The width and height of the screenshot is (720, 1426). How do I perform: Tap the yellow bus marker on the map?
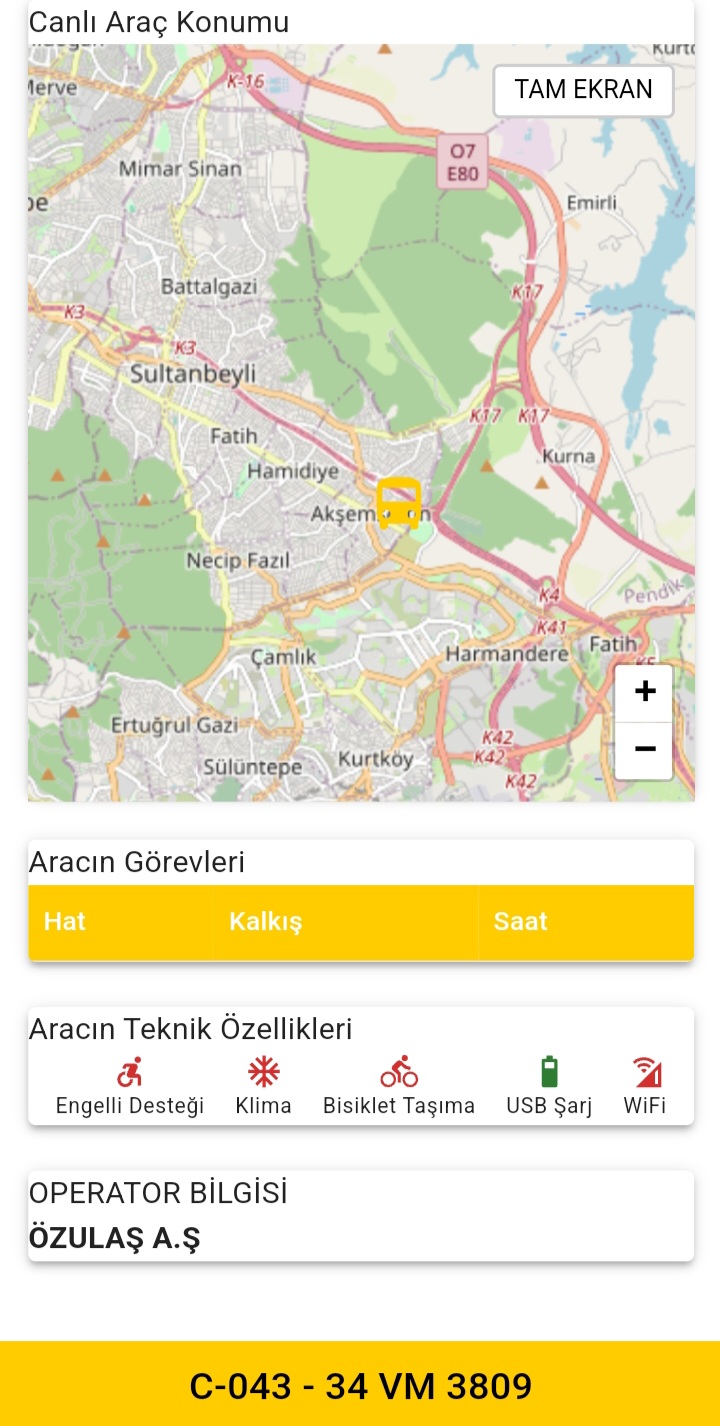398,503
